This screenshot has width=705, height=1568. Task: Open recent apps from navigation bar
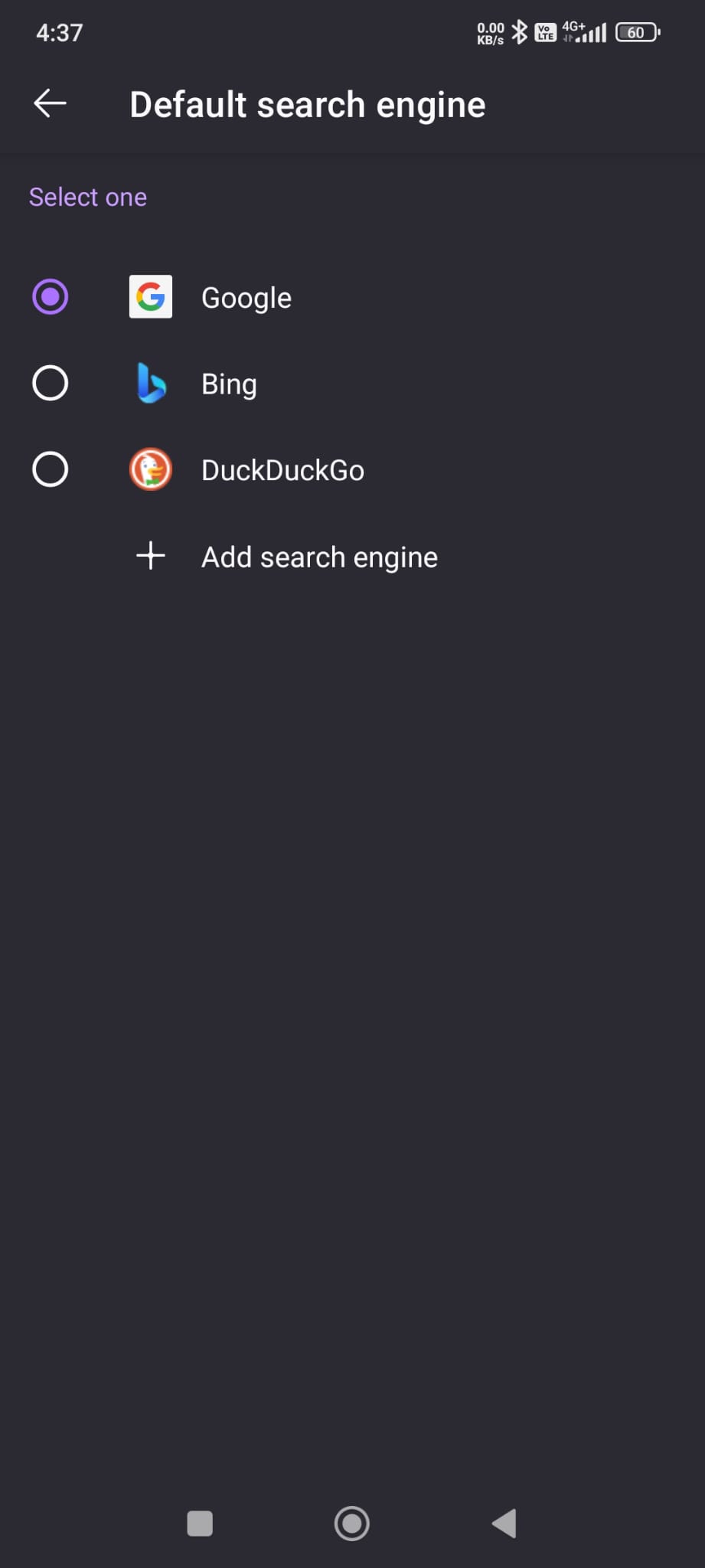pyautogui.click(x=200, y=1524)
